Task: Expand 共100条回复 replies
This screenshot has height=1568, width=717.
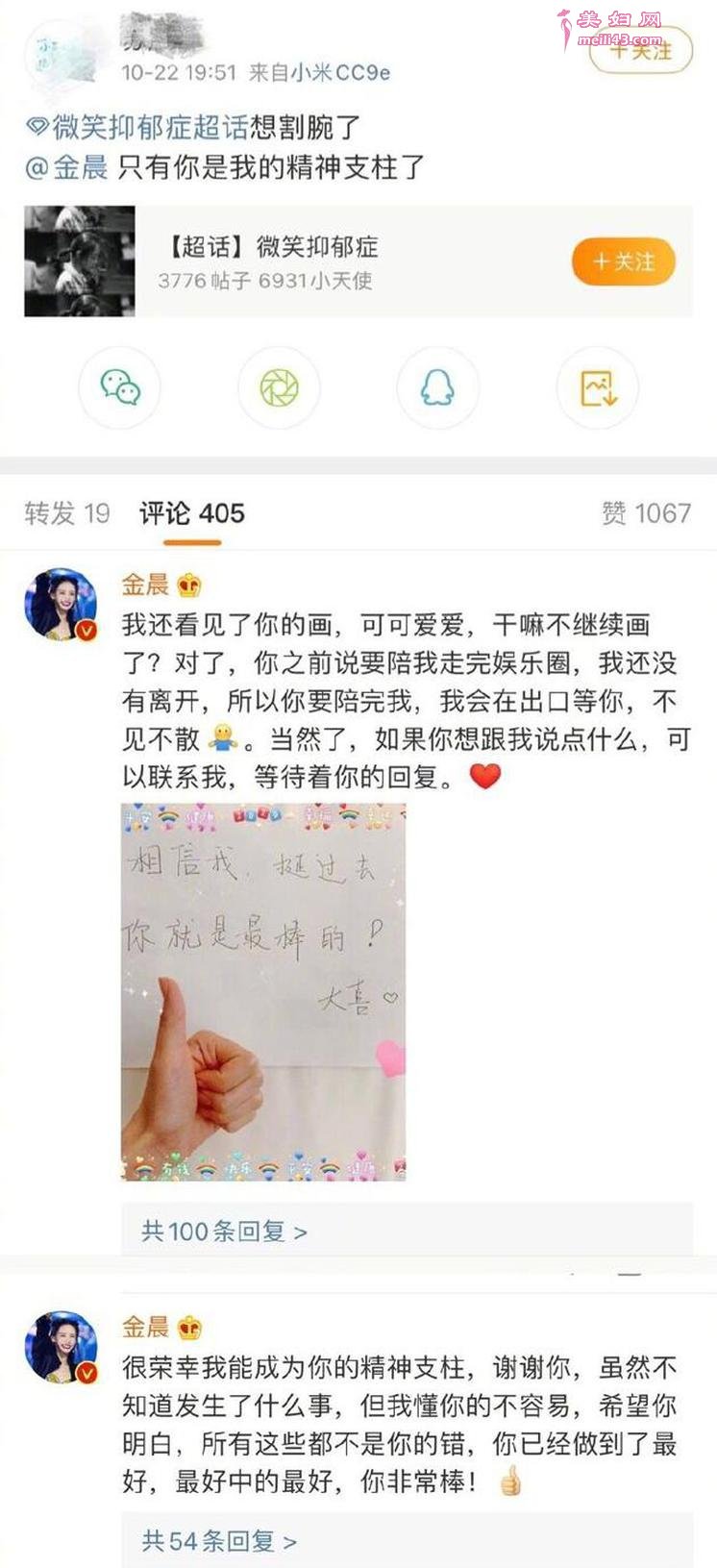Action: coord(224,1232)
